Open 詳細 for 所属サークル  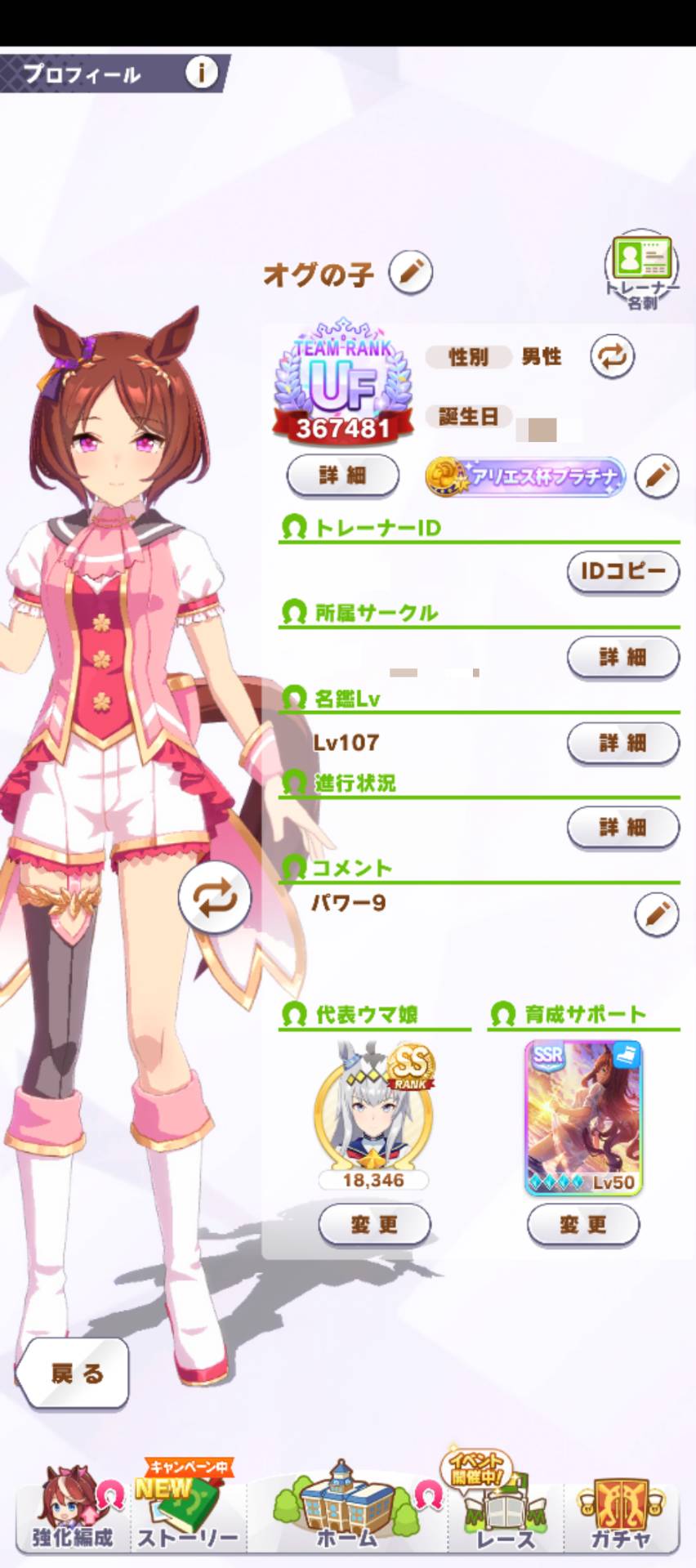point(623,657)
